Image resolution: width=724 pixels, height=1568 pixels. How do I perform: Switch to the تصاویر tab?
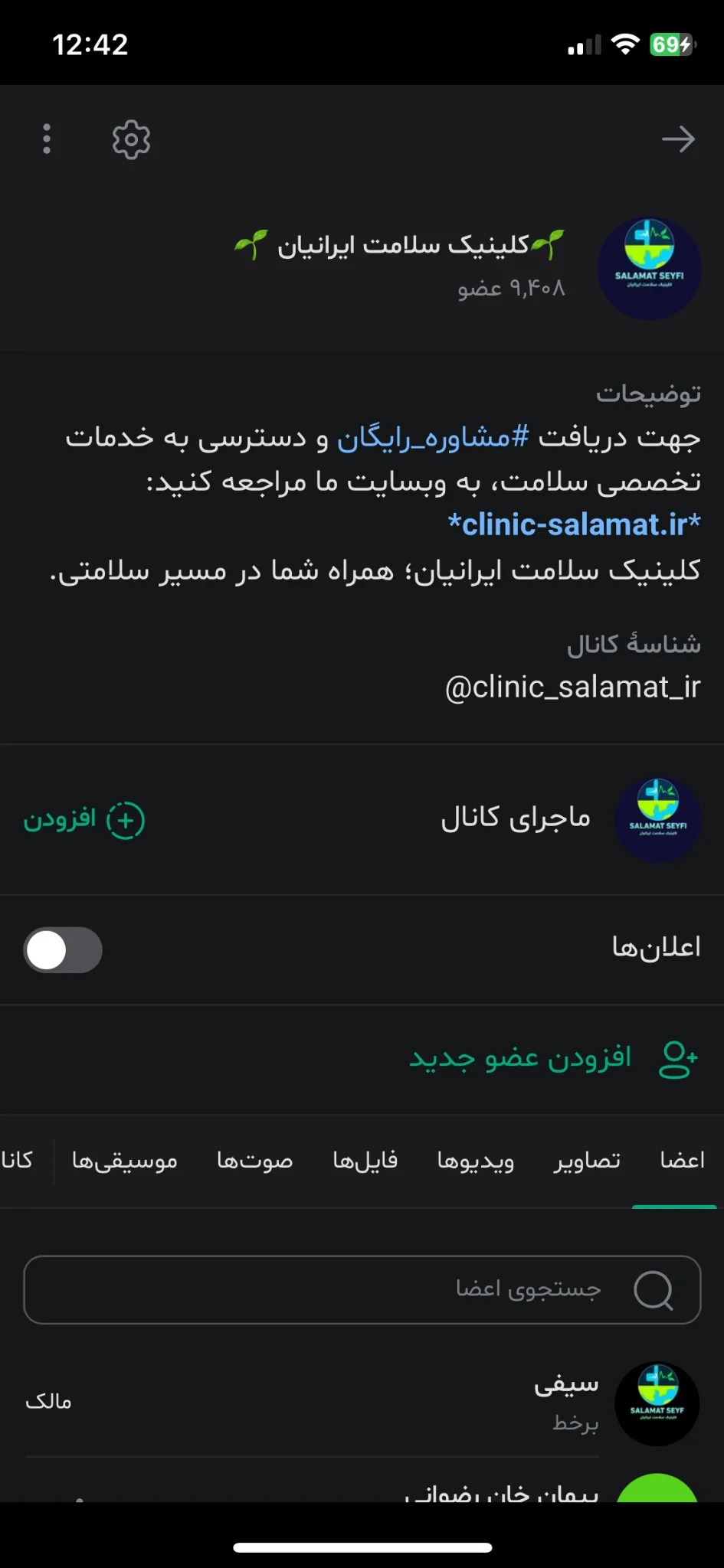click(587, 1161)
